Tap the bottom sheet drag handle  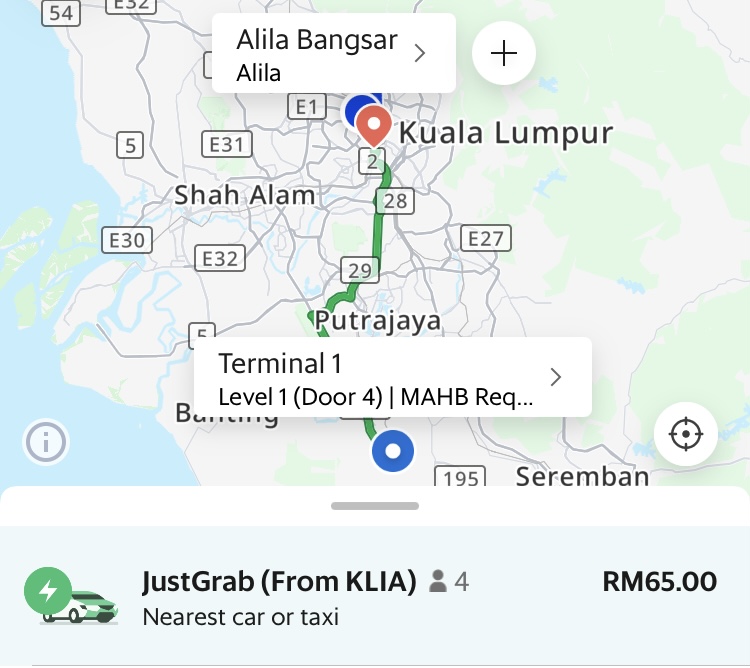click(x=375, y=506)
